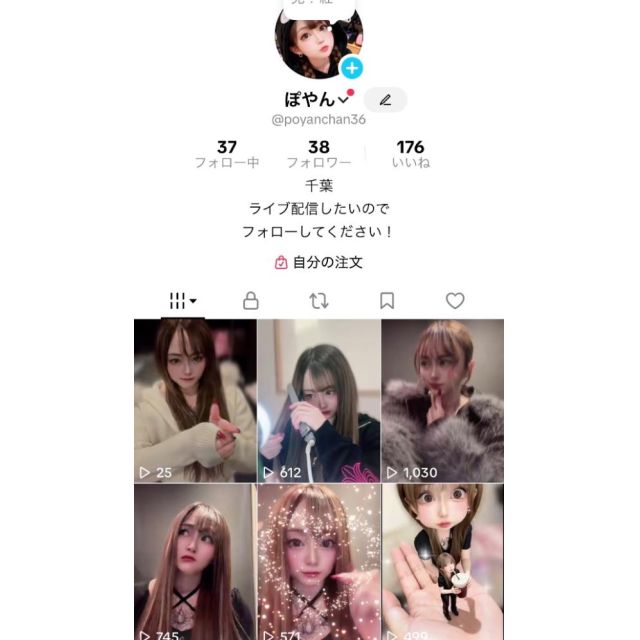
Task: Play the video with 612 views
Action: (319, 400)
